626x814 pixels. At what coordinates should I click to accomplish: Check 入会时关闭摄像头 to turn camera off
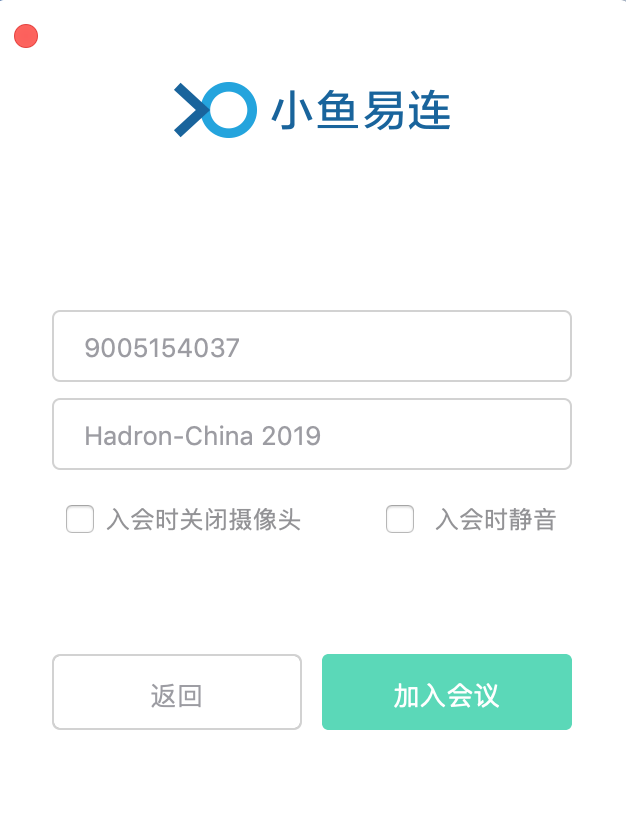click(80, 520)
